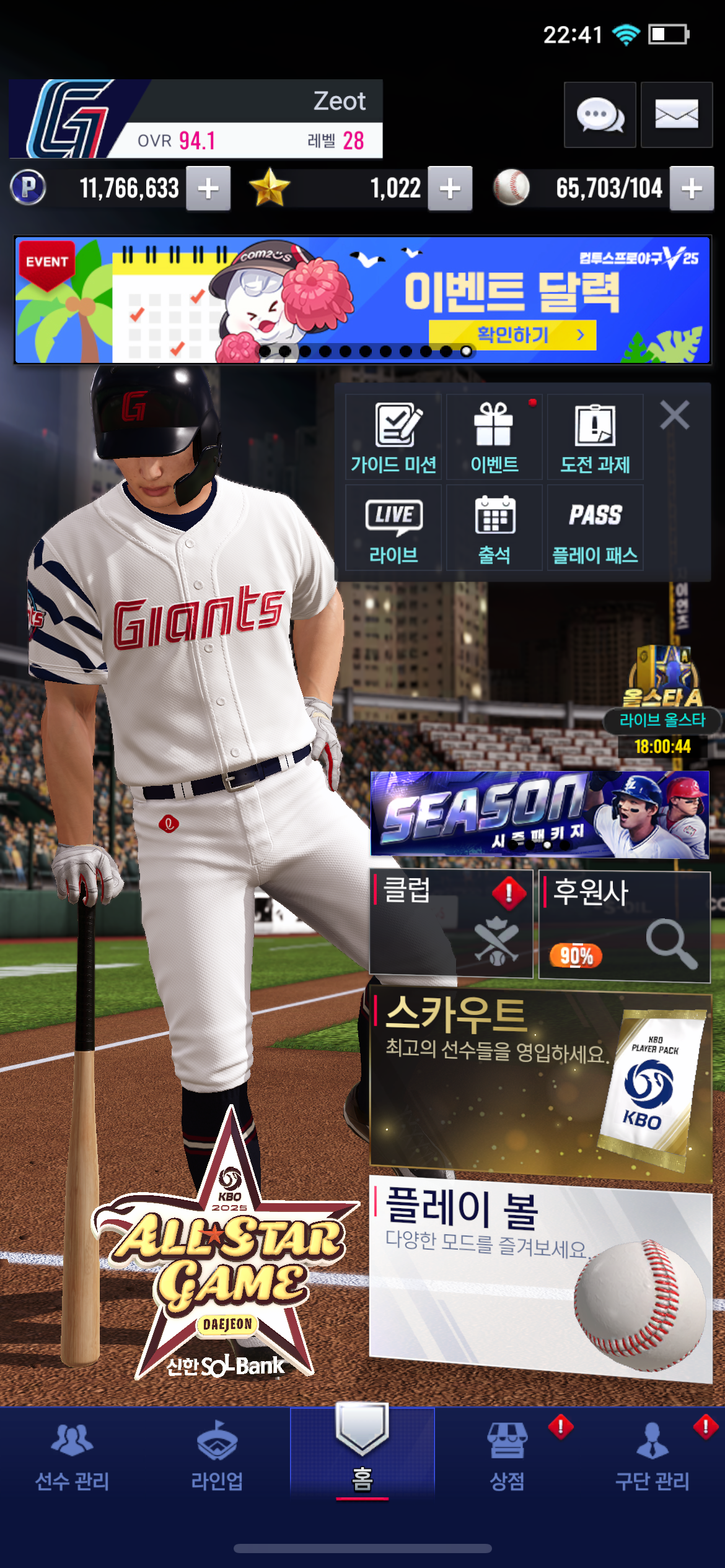Open the SEASON 시즌 패키지 banner
The width and height of the screenshot is (725, 1568).
[x=539, y=814]
